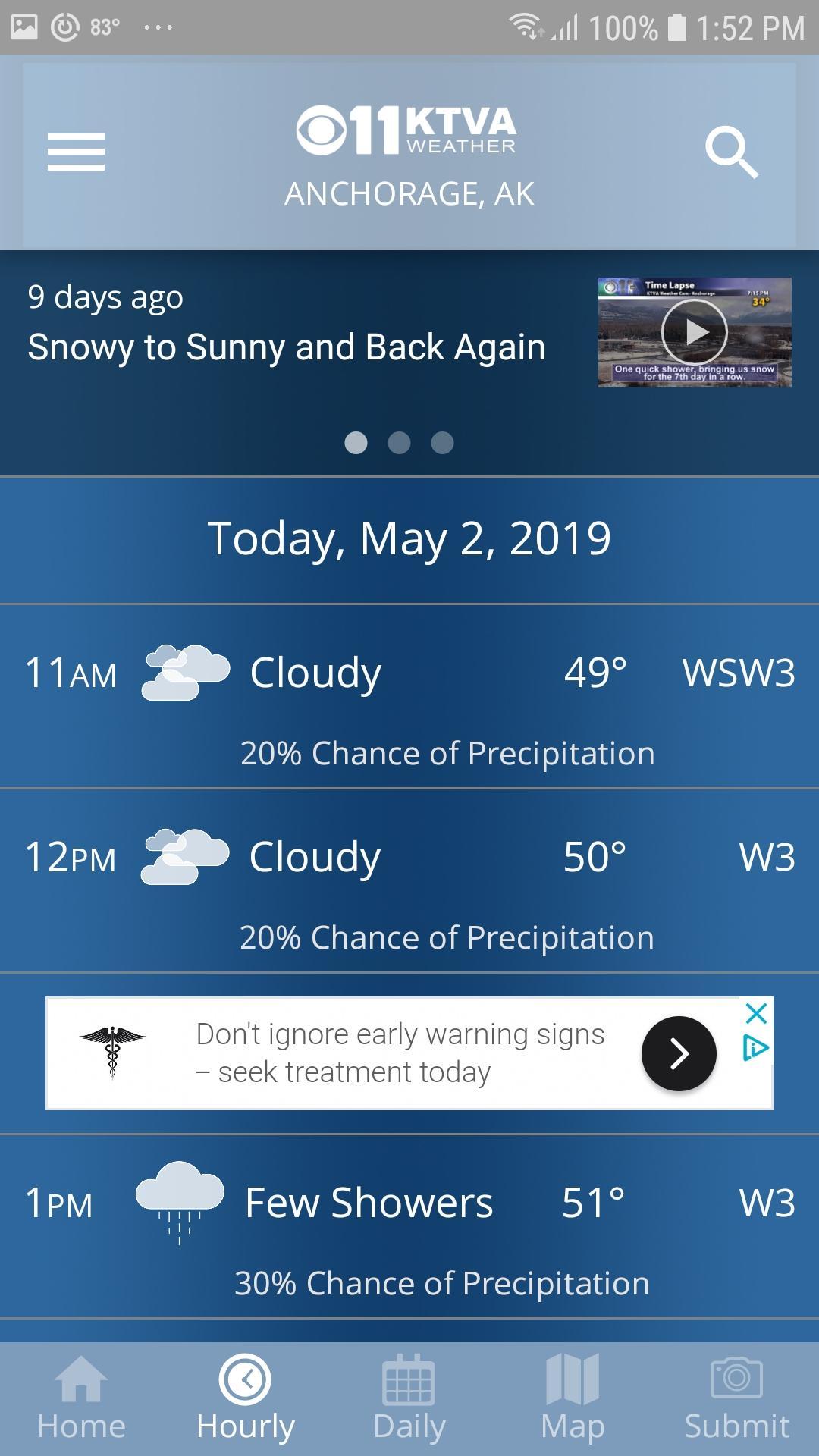The width and height of the screenshot is (819, 1456).
Task: Tap the dark arrow button on the ad
Action: 677,1053
